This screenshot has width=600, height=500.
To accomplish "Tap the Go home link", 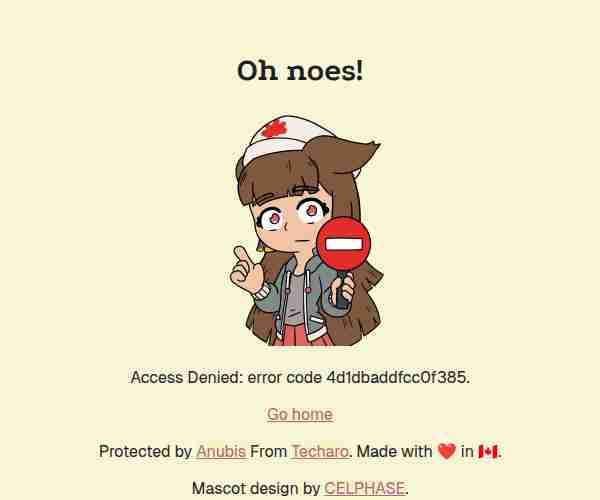I will point(299,414).
